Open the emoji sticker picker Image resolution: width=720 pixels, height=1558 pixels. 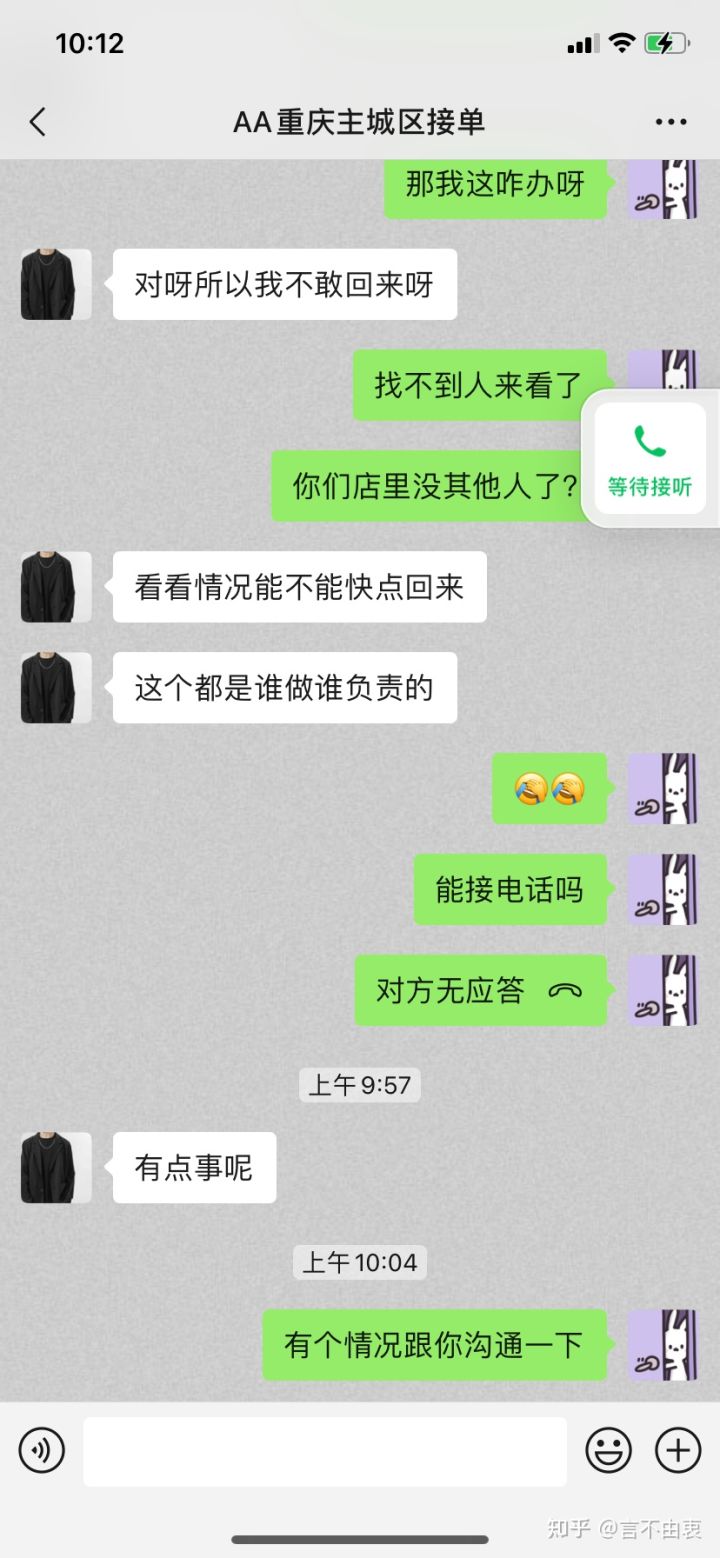(608, 1450)
